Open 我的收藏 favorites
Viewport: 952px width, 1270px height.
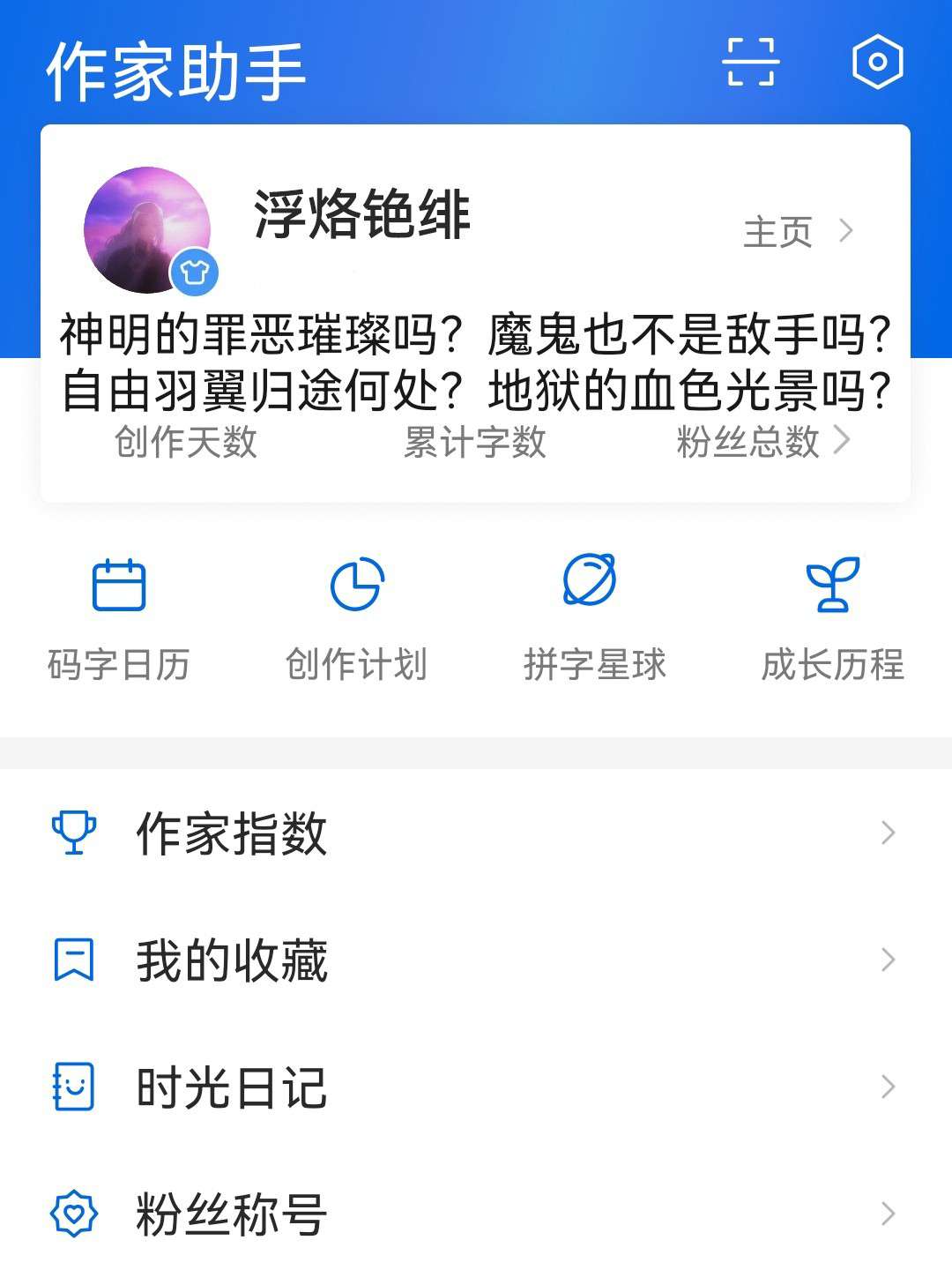pyautogui.click(x=476, y=960)
